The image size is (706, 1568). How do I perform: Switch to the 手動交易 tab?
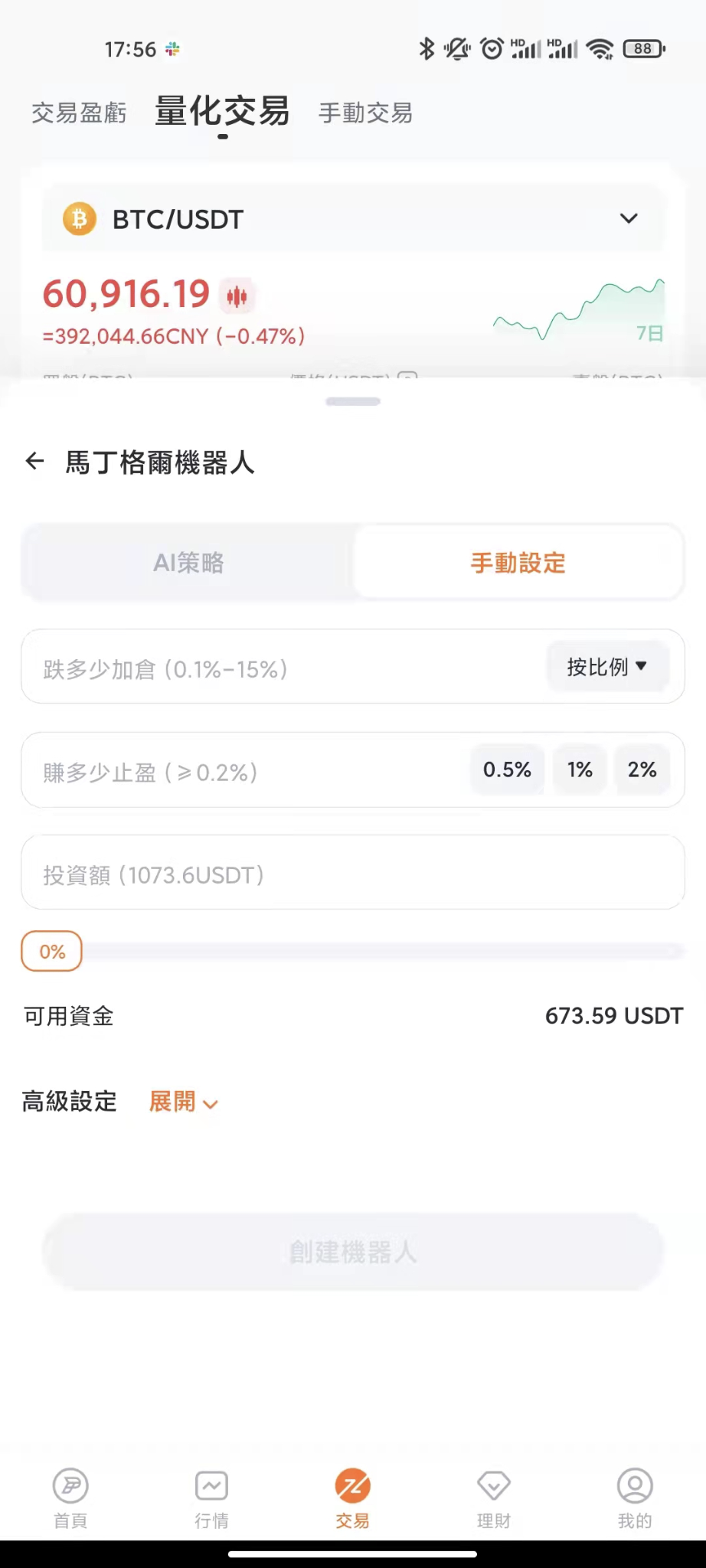tap(366, 113)
